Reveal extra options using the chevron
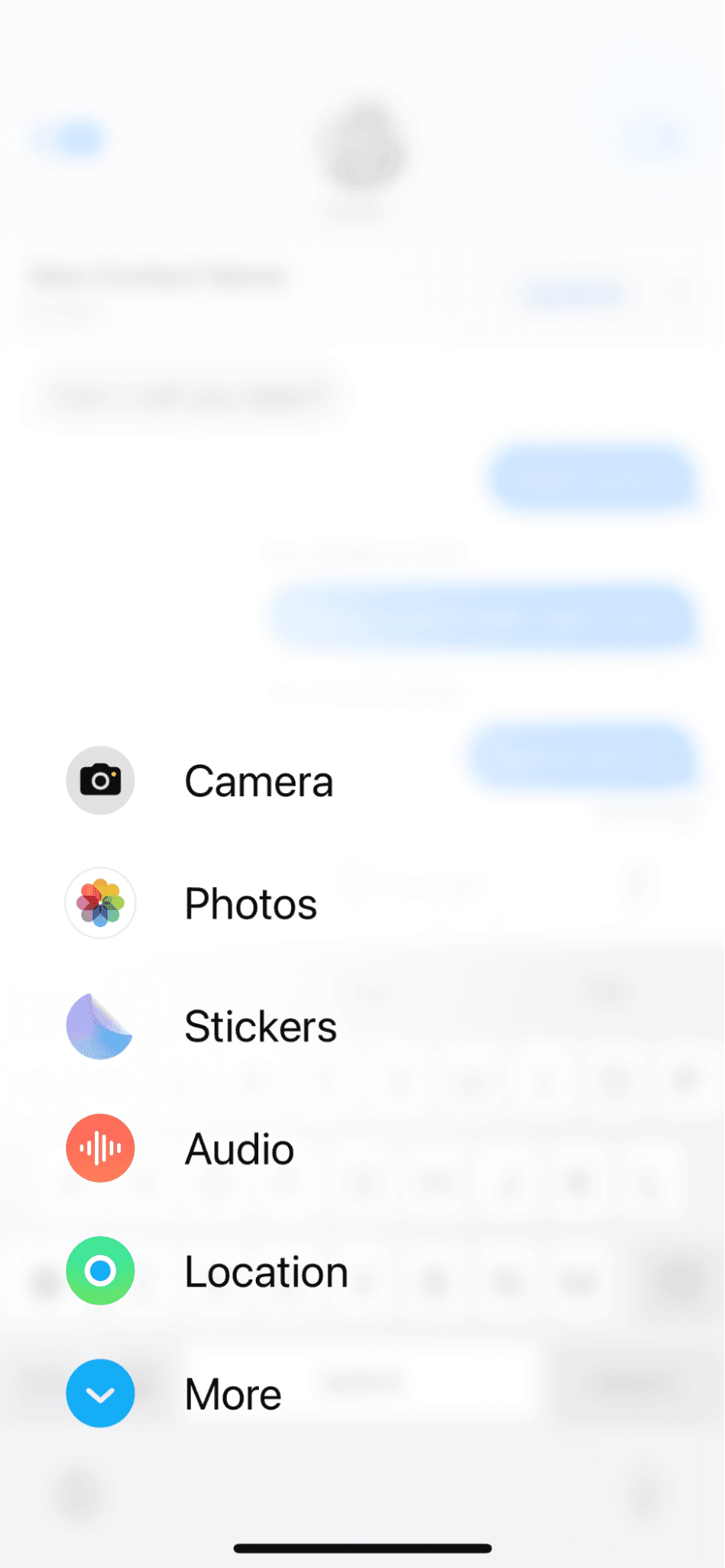Image resolution: width=725 pixels, height=1568 pixels. (x=100, y=1394)
